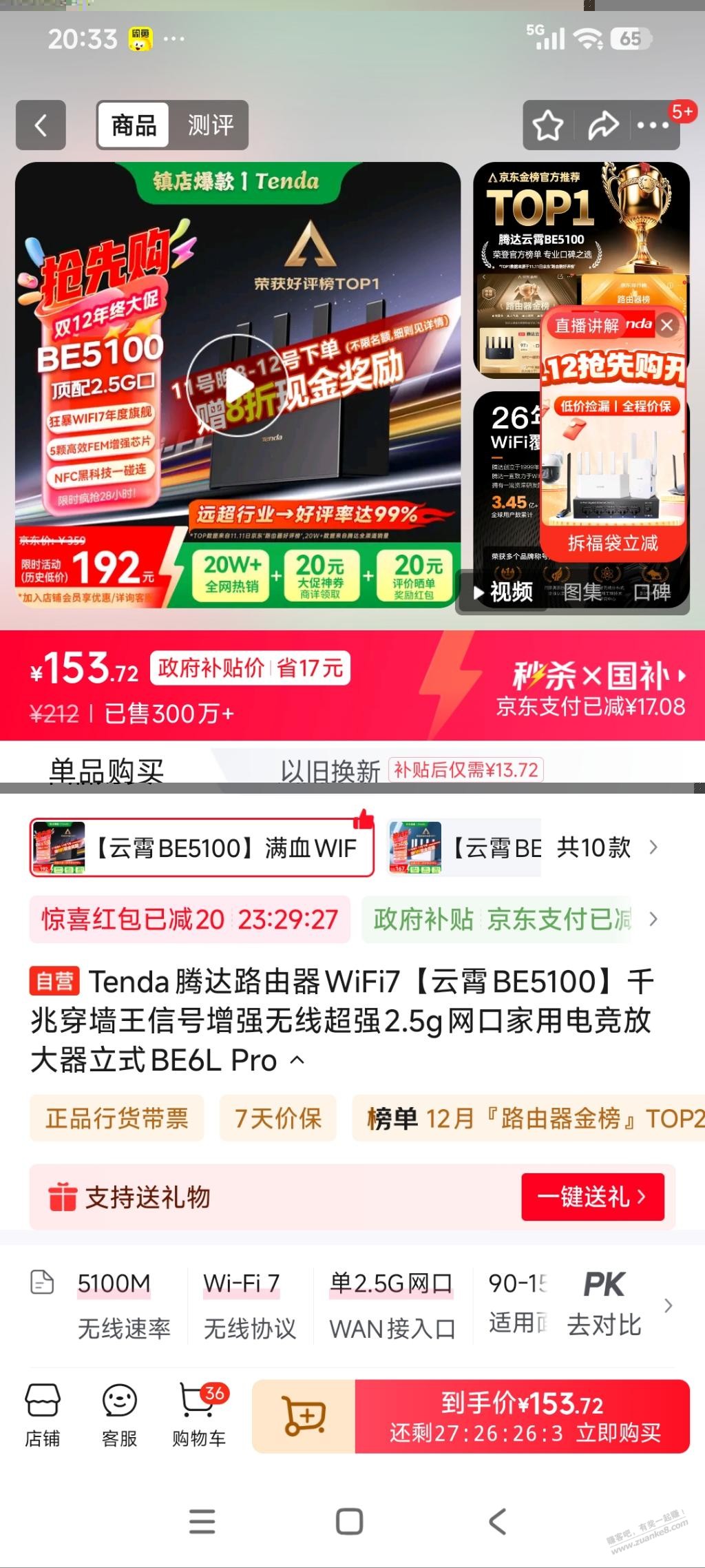Open the PK 去对比 comparison
The height and width of the screenshot is (1568, 705).
(604, 1305)
